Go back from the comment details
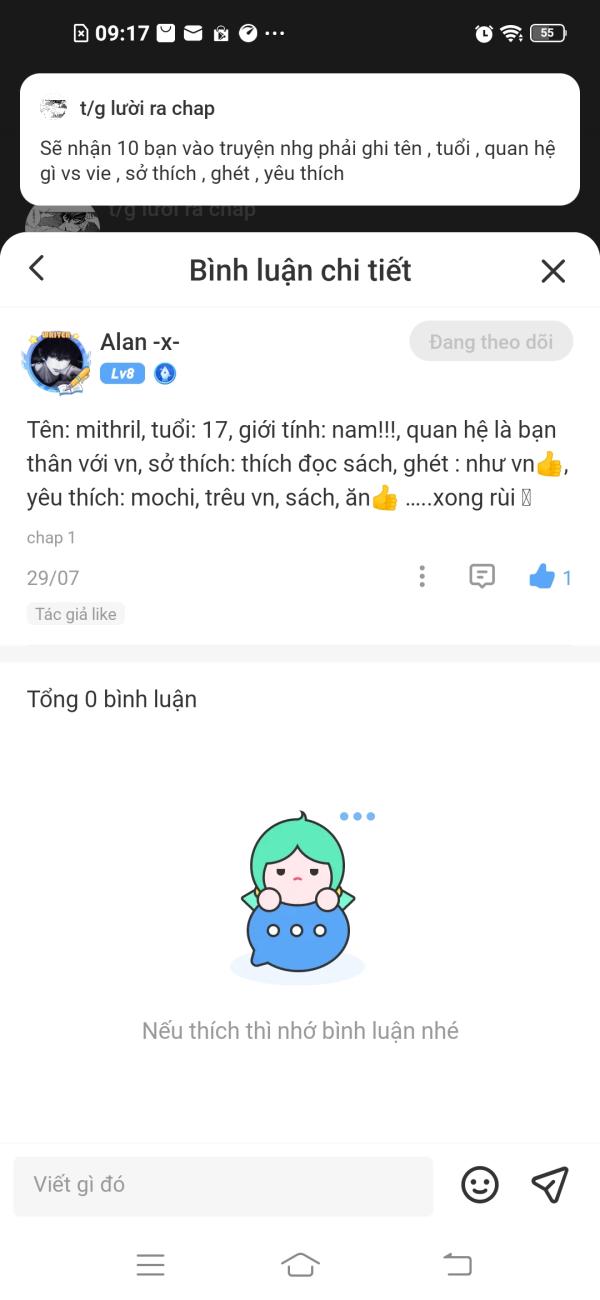This screenshot has width=600, height=1300. click(37, 268)
